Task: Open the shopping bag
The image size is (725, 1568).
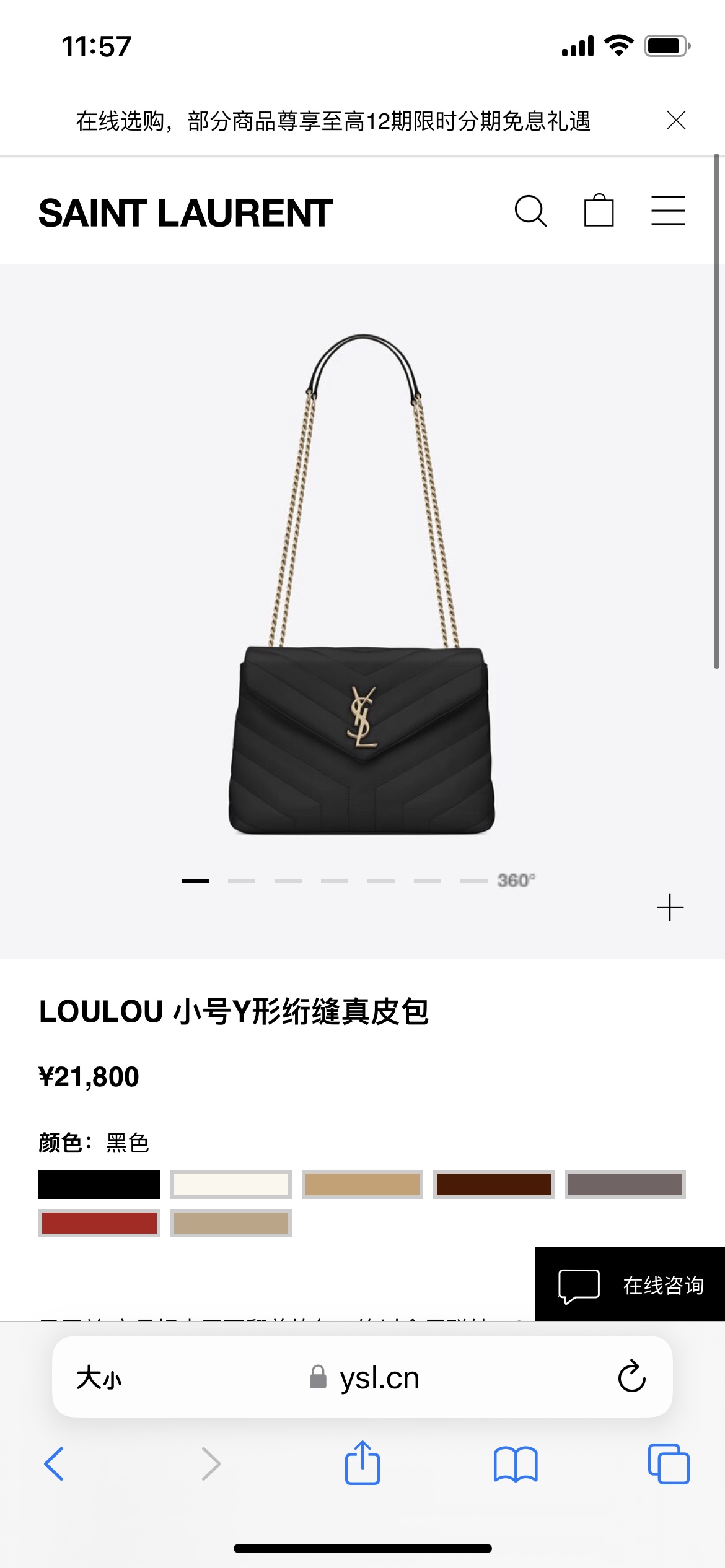Action: click(x=599, y=211)
